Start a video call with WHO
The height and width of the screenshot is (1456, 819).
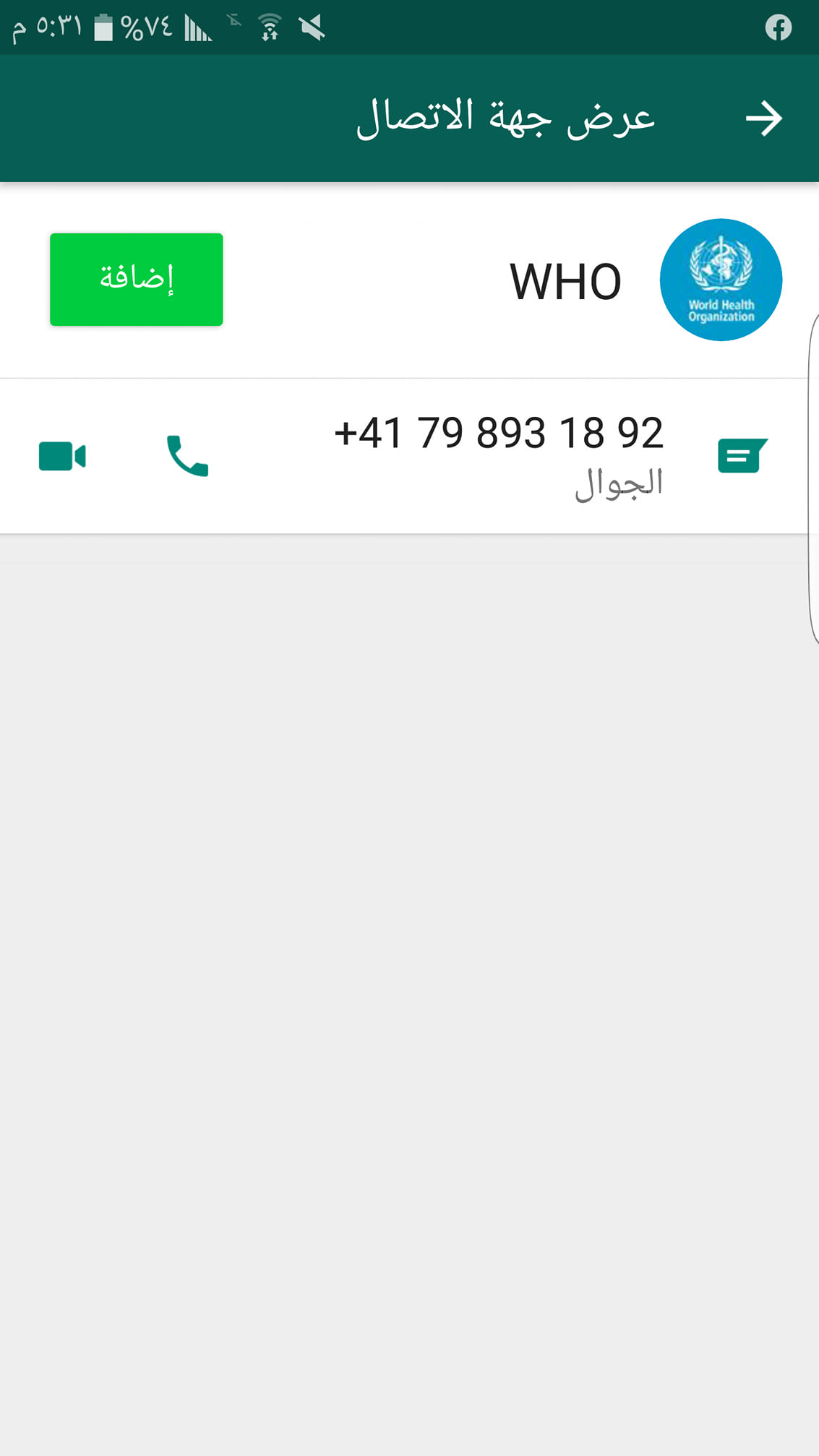(x=62, y=456)
